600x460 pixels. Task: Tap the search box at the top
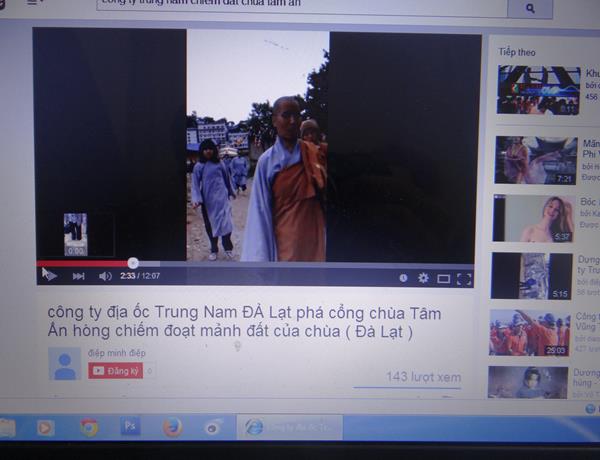click(x=300, y=6)
